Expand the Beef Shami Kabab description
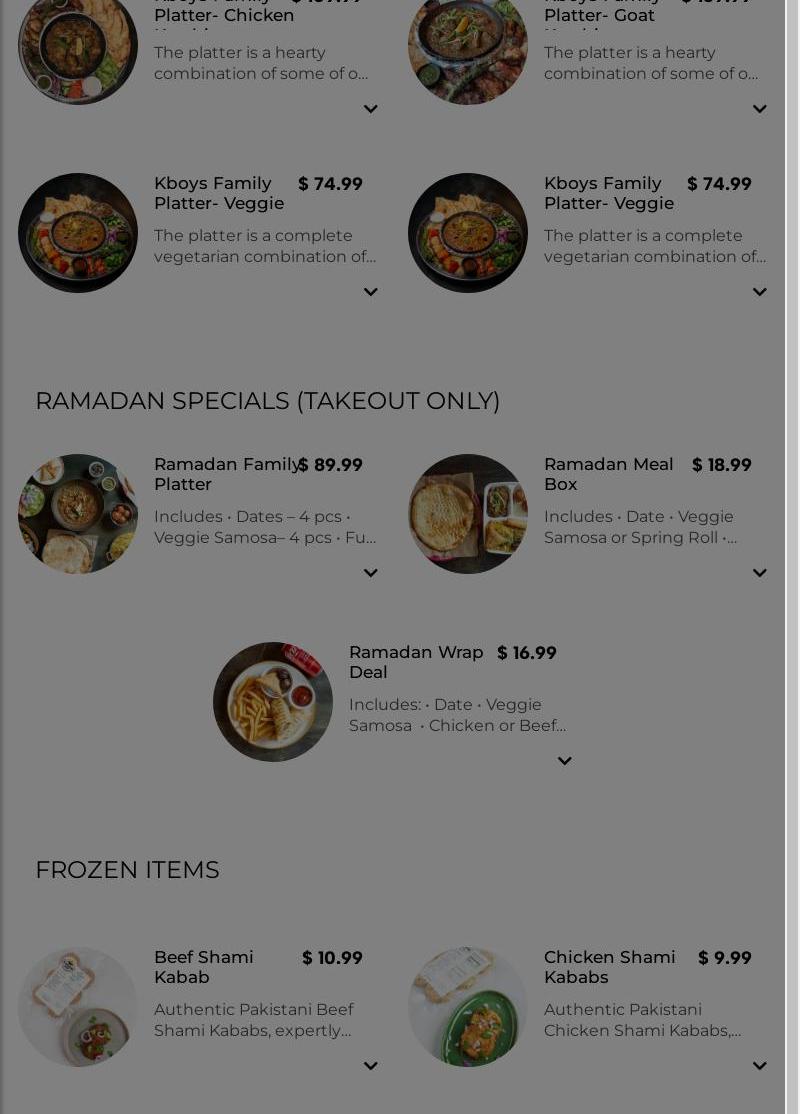Image resolution: width=800 pixels, height=1114 pixels. (371, 1066)
